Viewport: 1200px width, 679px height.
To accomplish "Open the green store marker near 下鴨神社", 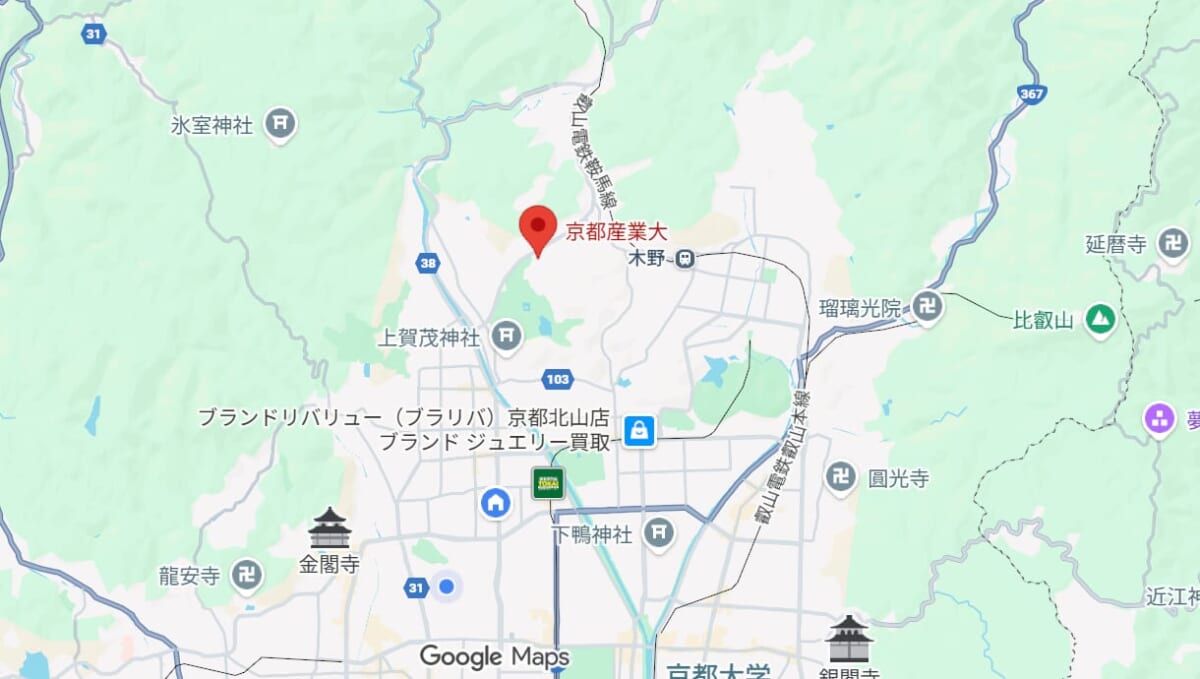I will pos(548,483).
